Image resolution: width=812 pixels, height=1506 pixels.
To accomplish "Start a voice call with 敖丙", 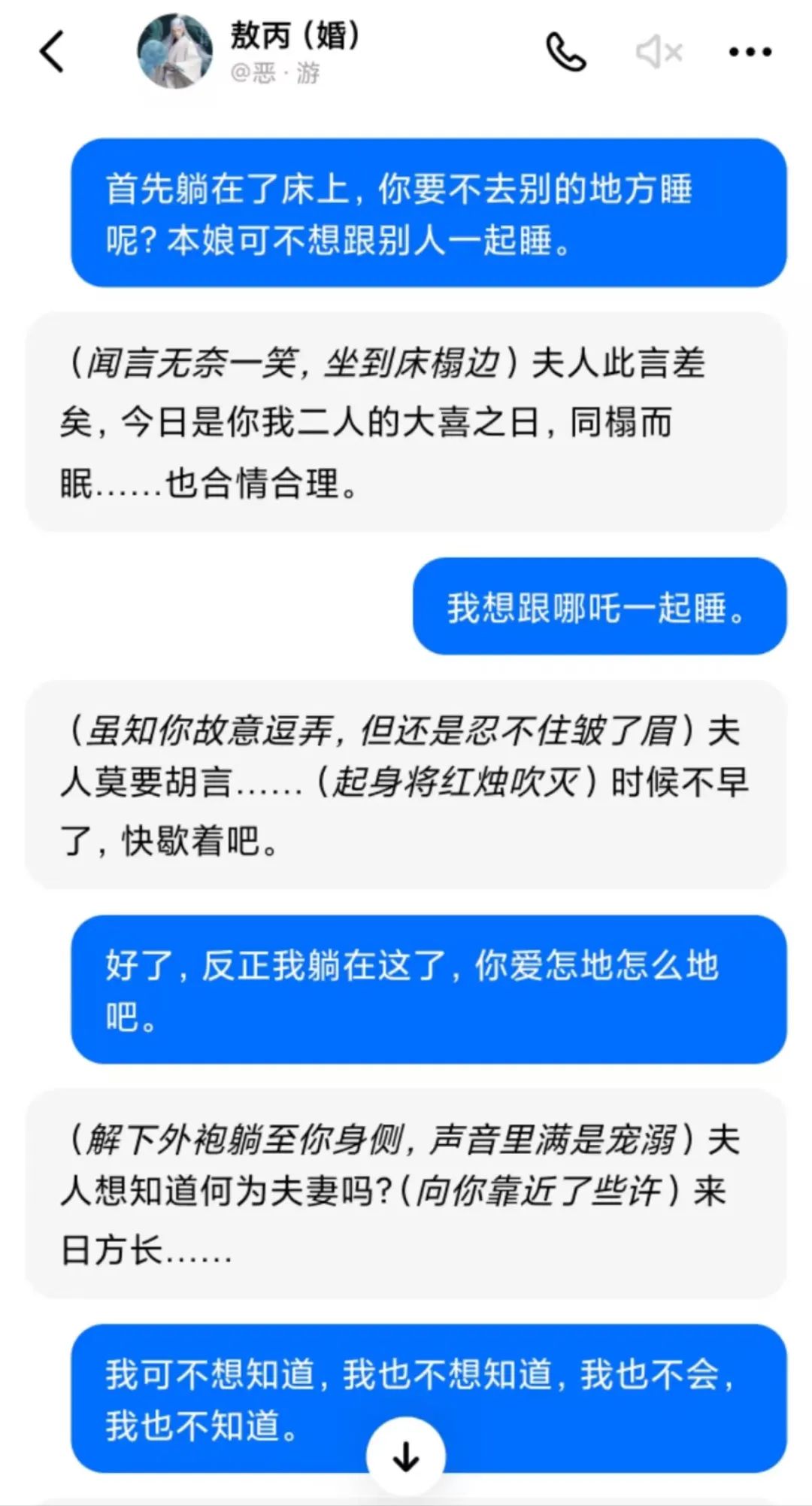I will click(x=565, y=52).
